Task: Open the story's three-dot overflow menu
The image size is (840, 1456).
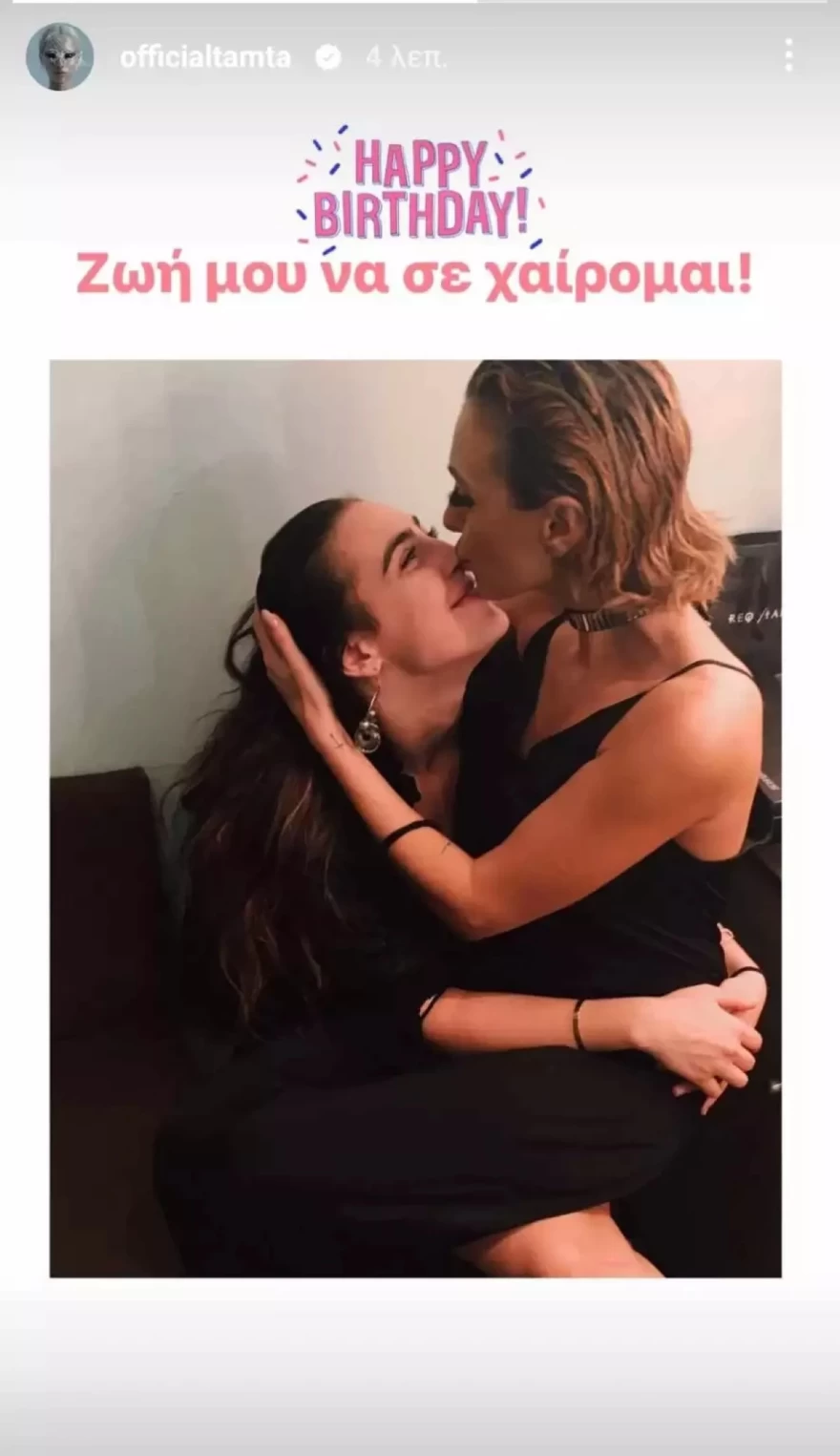Action: coord(787,56)
